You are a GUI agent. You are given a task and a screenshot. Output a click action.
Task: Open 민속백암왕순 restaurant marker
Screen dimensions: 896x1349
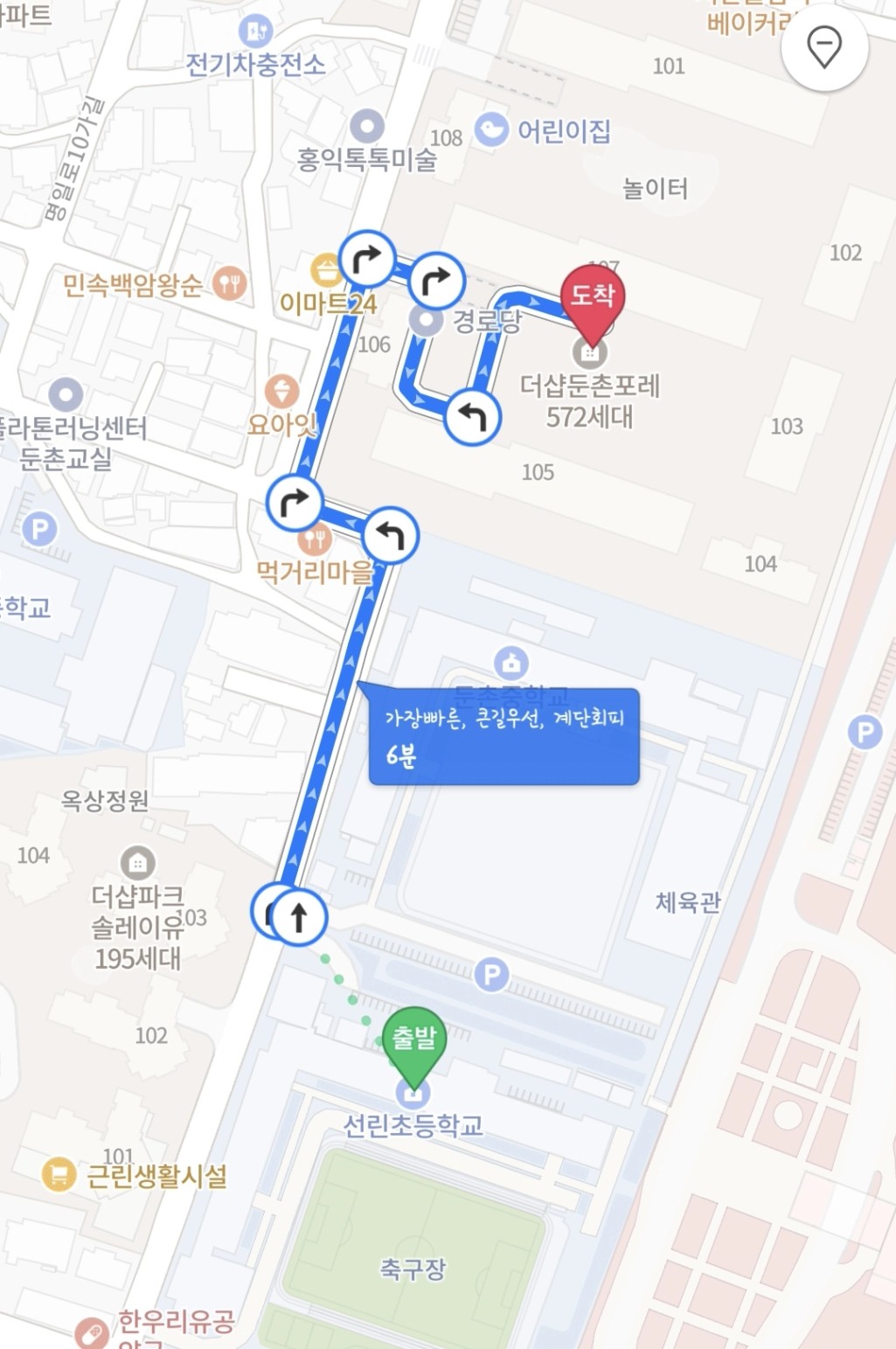(x=230, y=283)
